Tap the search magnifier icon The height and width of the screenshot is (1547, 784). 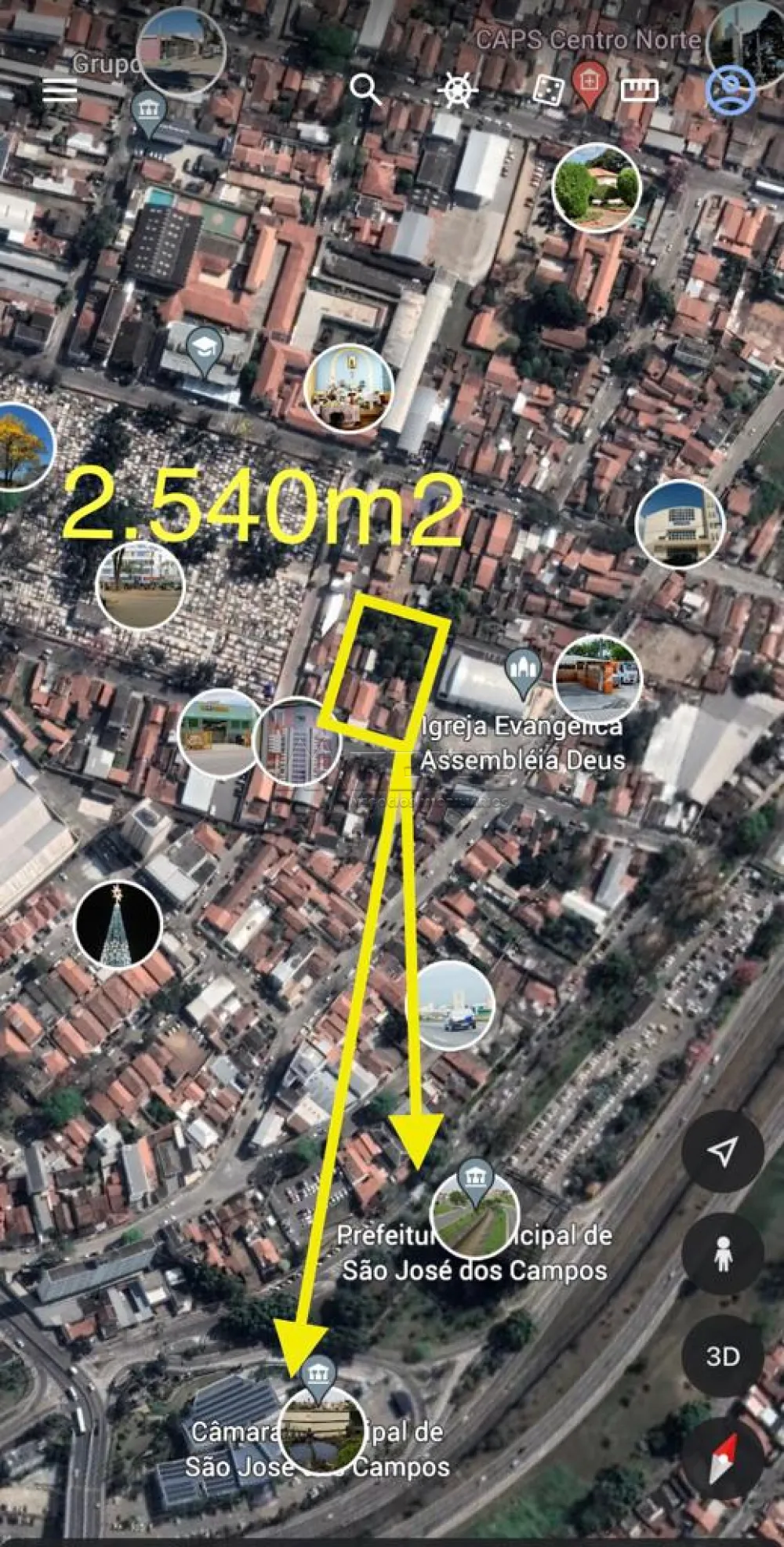coord(365,90)
